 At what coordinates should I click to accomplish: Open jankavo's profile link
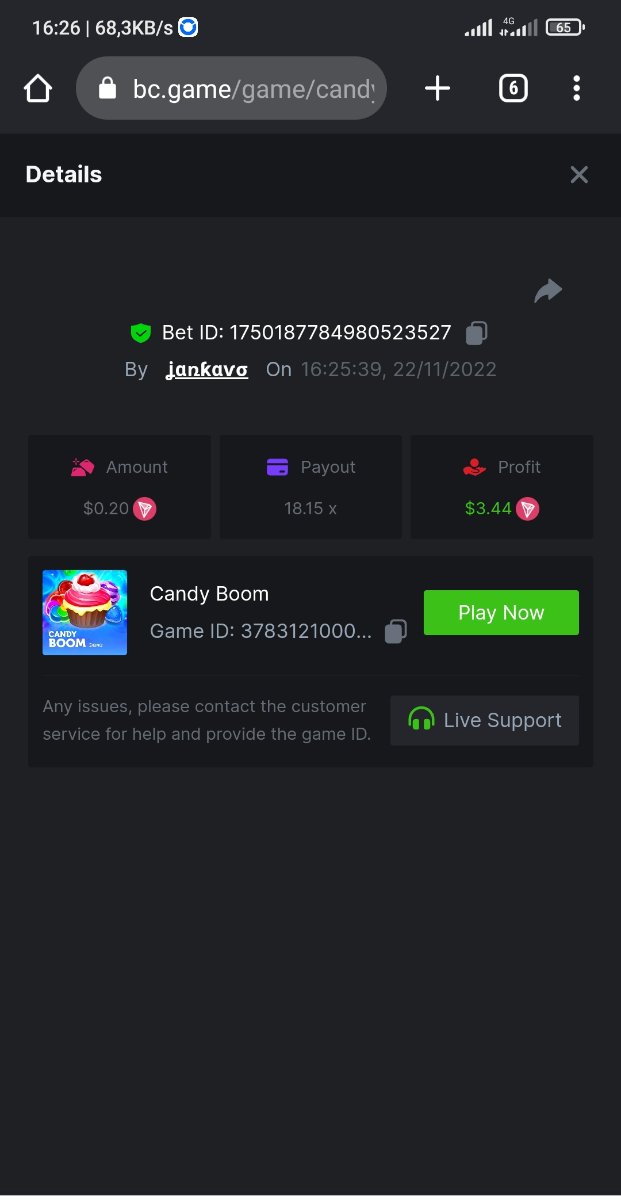207,369
